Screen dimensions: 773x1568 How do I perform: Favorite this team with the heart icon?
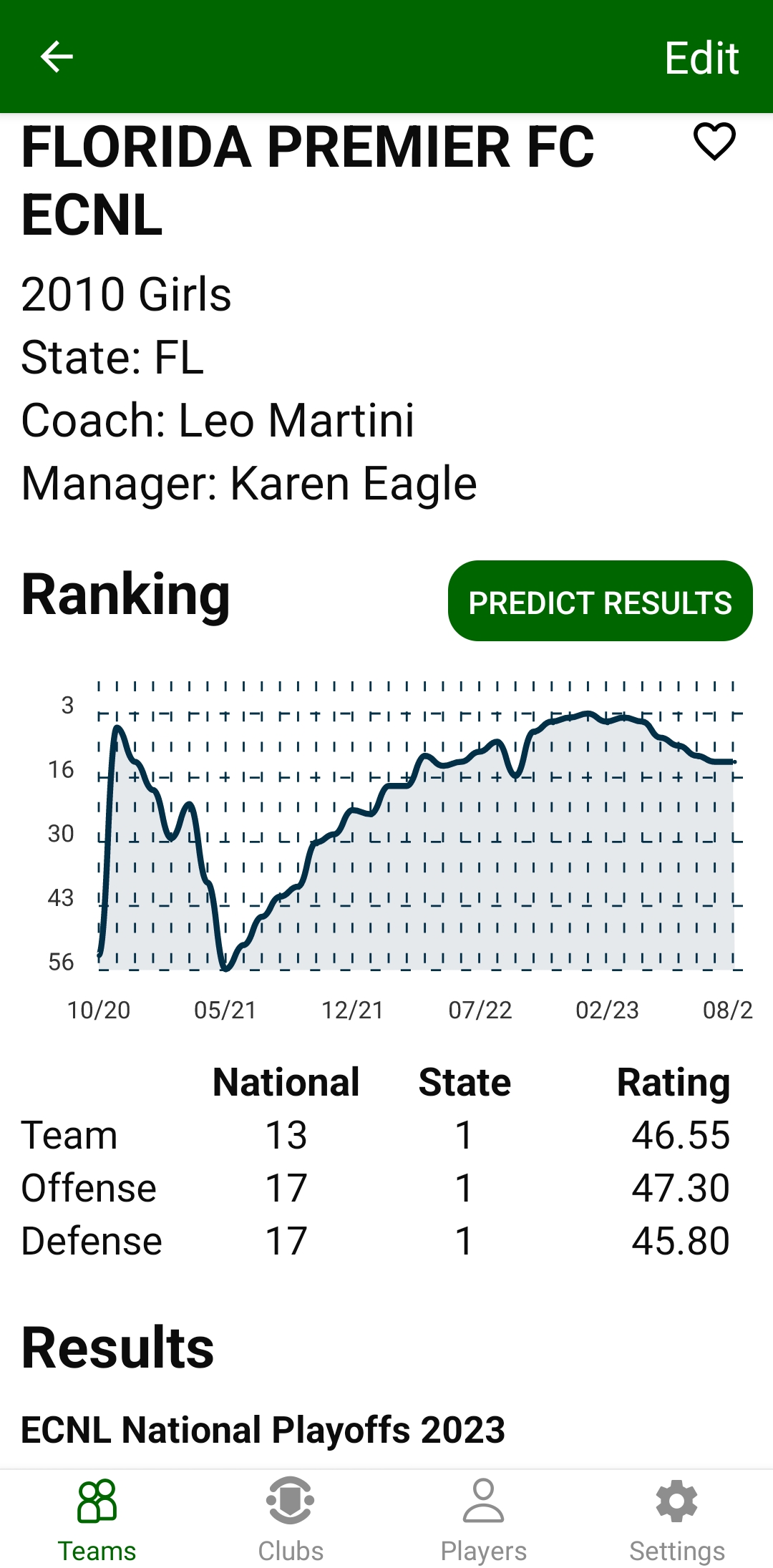tap(714, 141)
